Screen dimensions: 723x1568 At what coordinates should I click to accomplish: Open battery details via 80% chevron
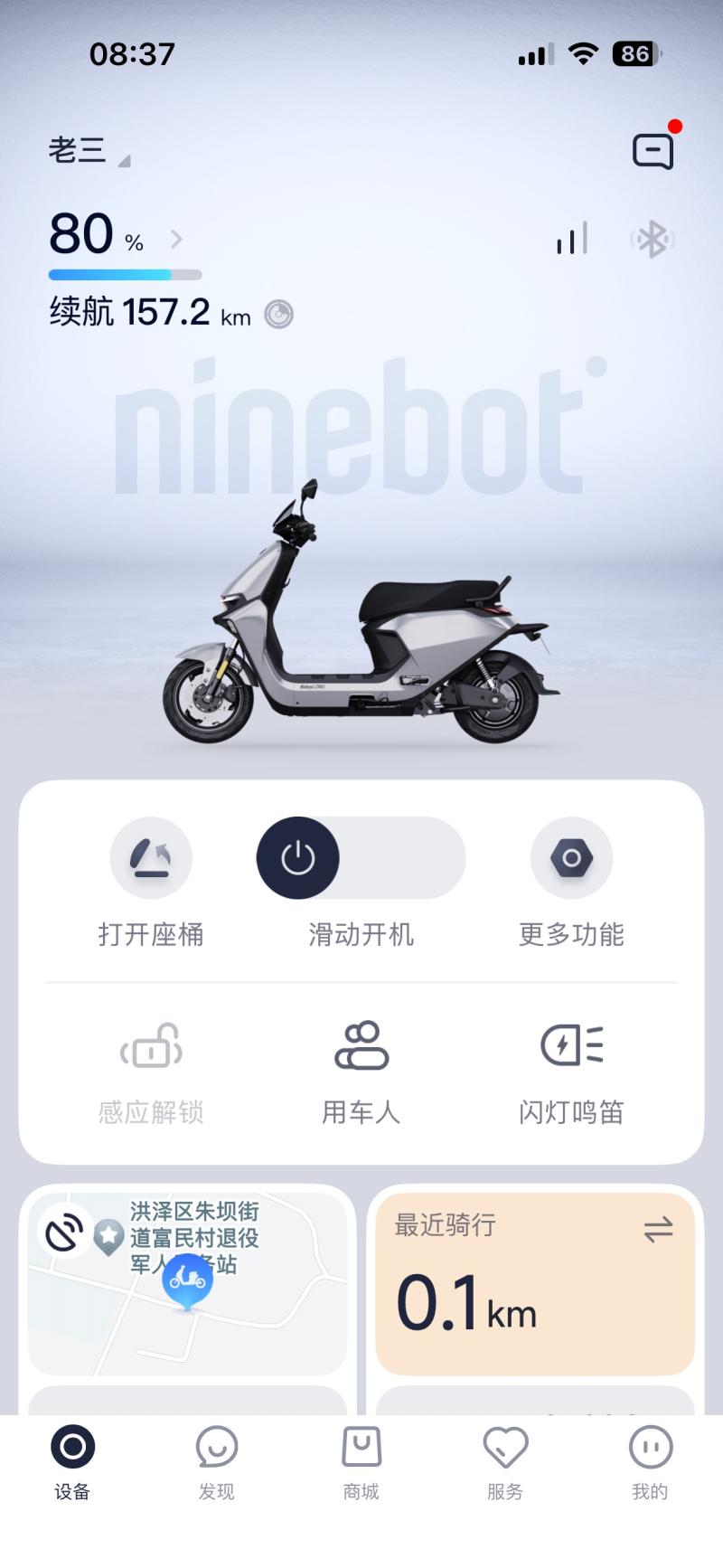pos(177,239)
